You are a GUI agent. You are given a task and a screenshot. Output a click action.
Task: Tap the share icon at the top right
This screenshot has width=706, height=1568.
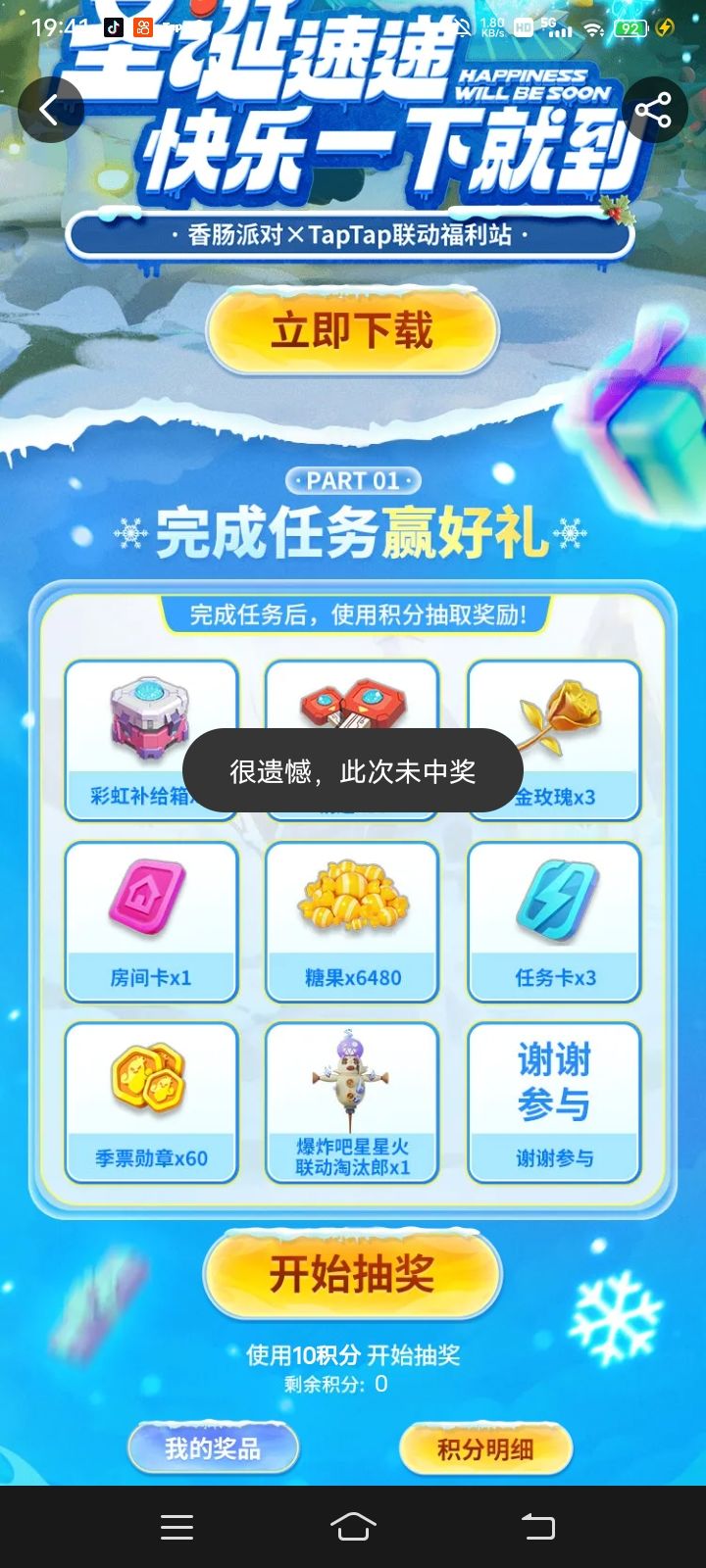(x=654, y=110)
